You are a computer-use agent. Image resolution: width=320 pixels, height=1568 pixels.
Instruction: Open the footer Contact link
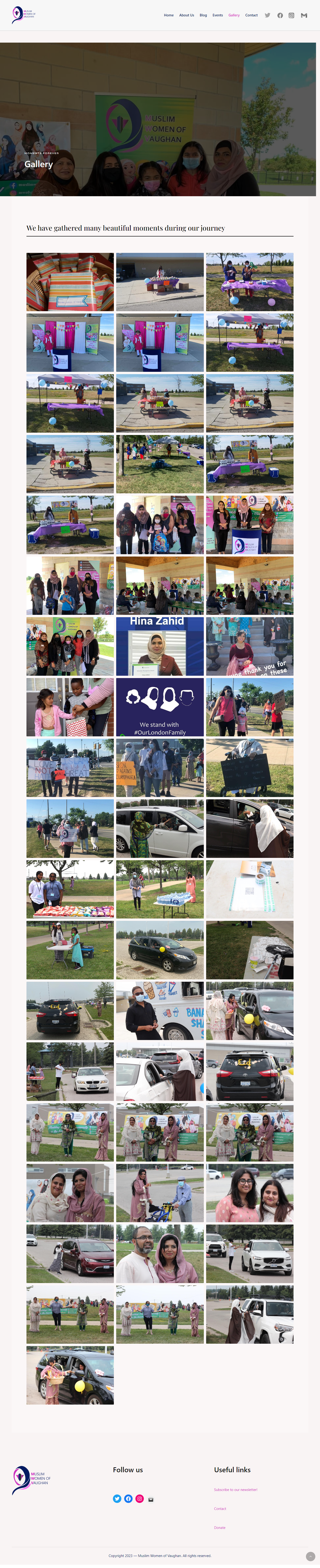pos(220,1508)
